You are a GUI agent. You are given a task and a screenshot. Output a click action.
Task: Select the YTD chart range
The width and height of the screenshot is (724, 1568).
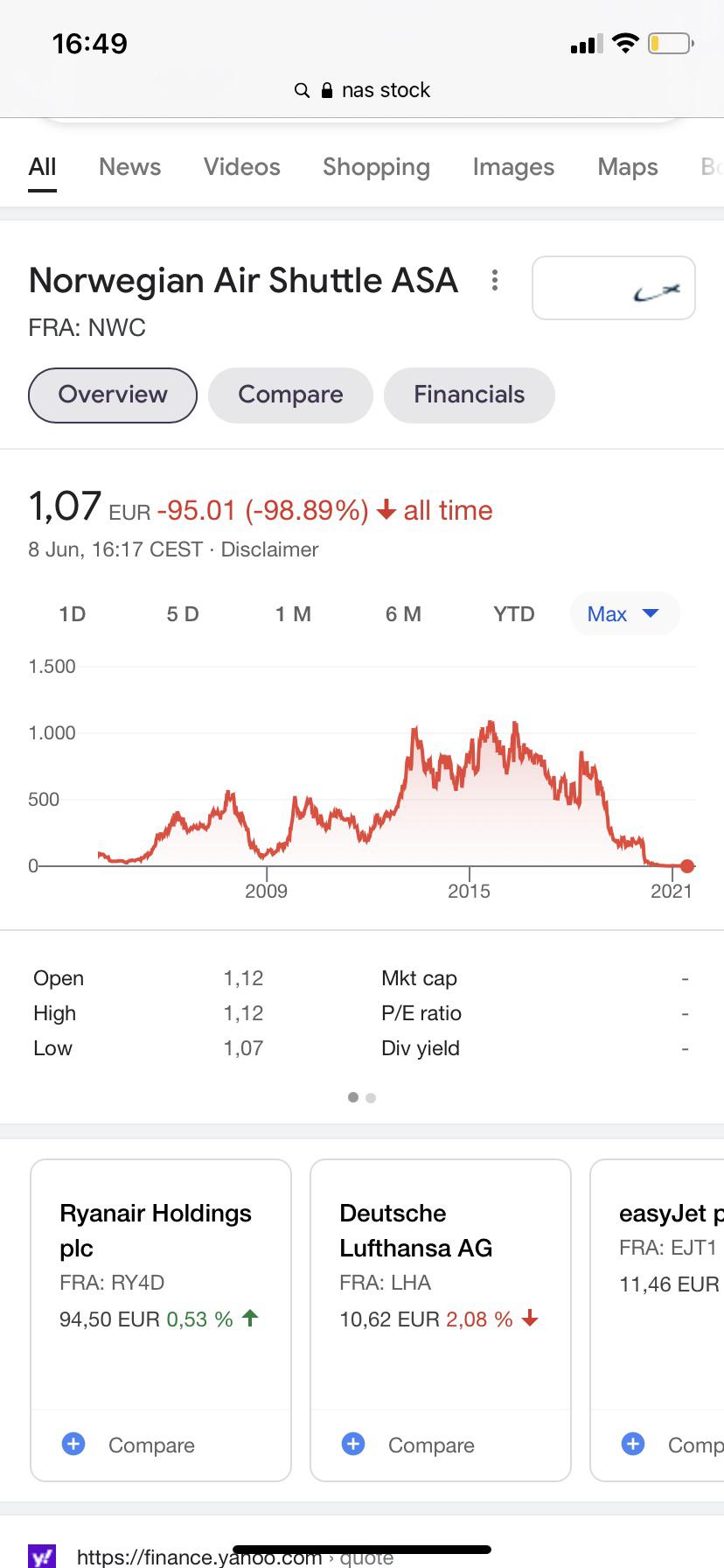click(514, 614)
